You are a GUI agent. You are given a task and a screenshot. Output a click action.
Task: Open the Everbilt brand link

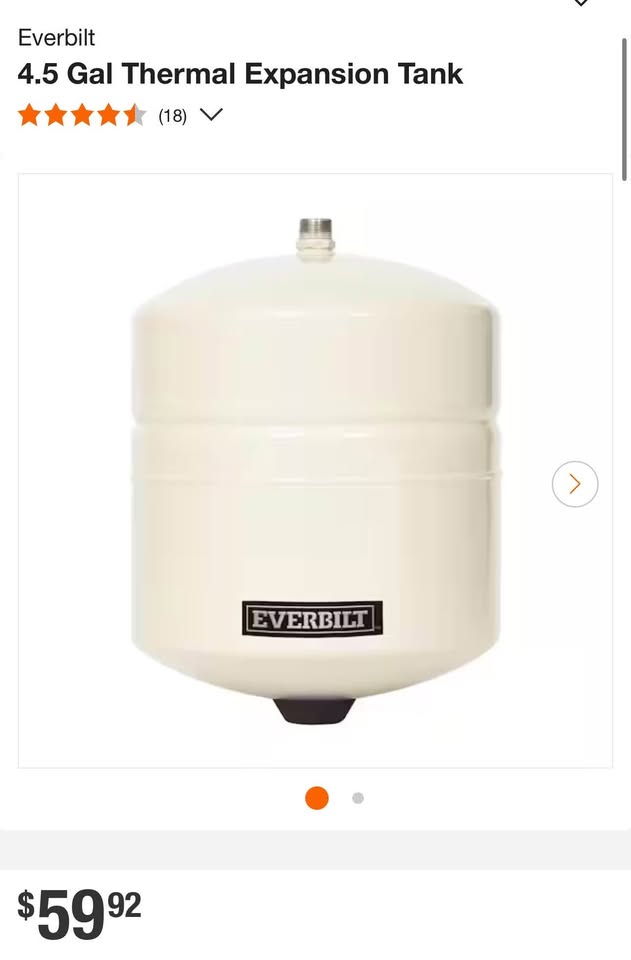(x=56, y=38)
